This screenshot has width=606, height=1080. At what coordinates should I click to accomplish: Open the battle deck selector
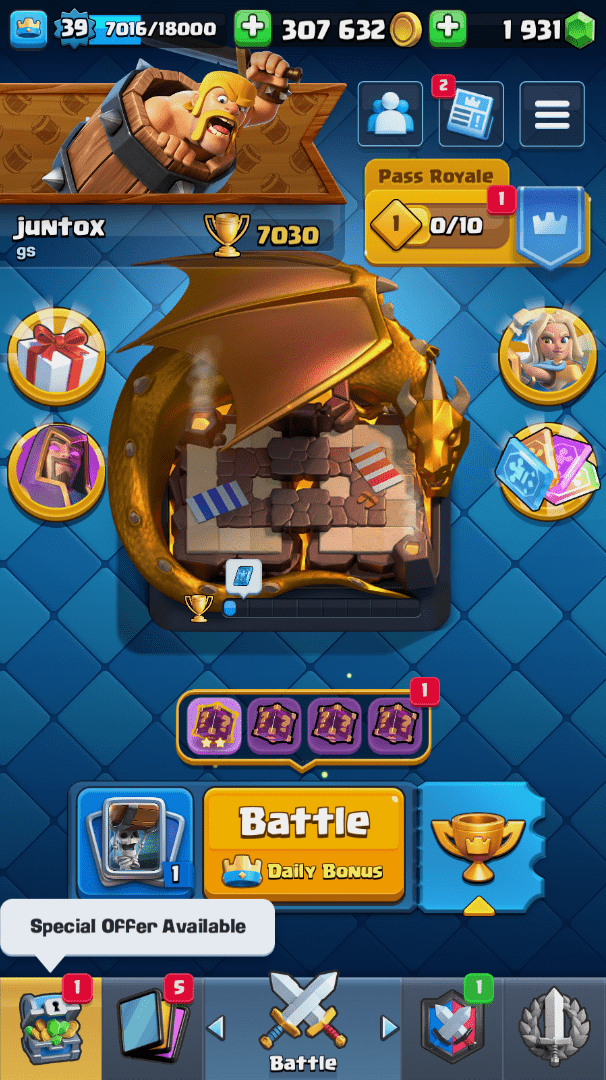tap(135, 842)
